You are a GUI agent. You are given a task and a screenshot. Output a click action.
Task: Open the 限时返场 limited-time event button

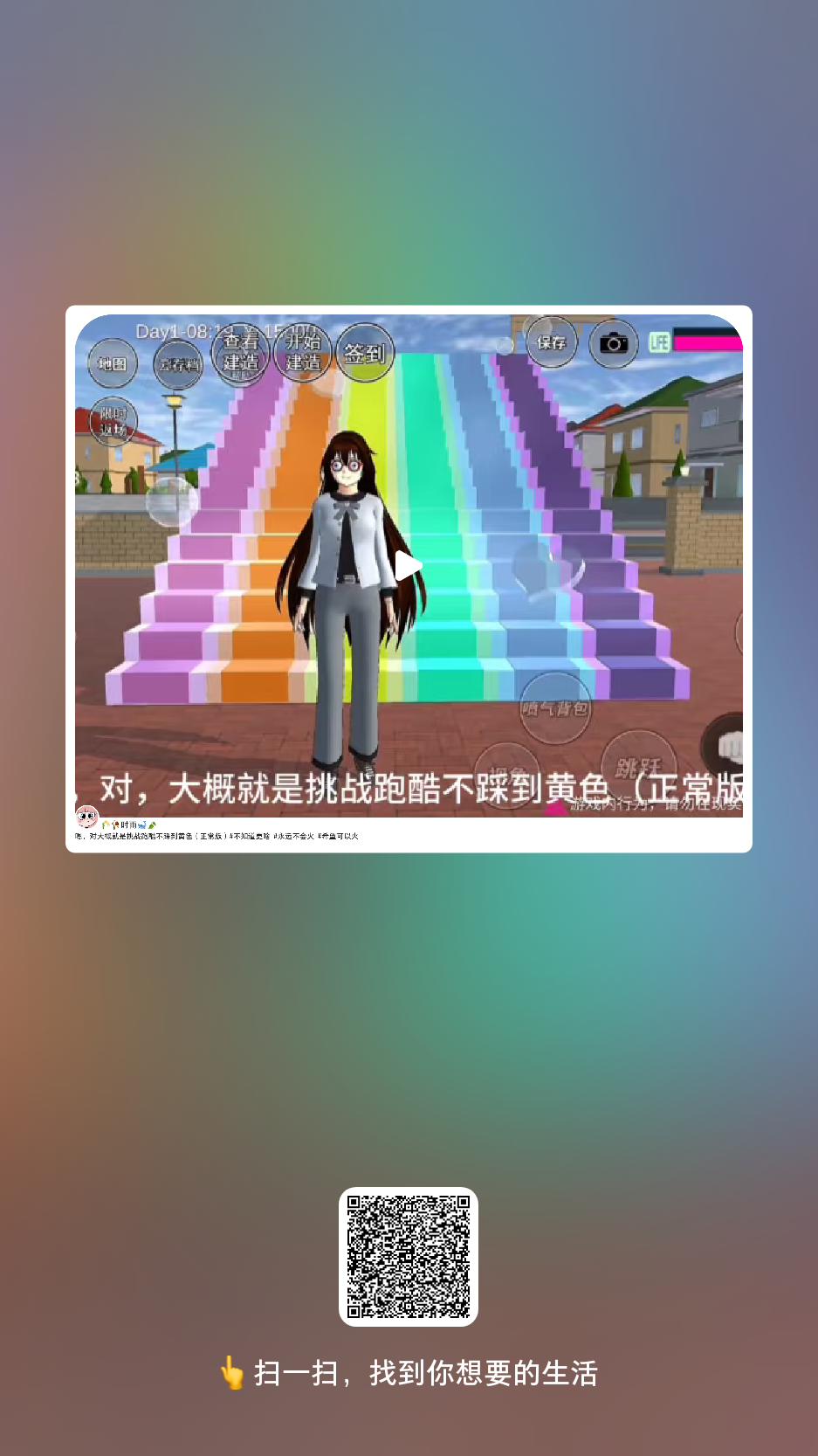[x=113, y=421]
